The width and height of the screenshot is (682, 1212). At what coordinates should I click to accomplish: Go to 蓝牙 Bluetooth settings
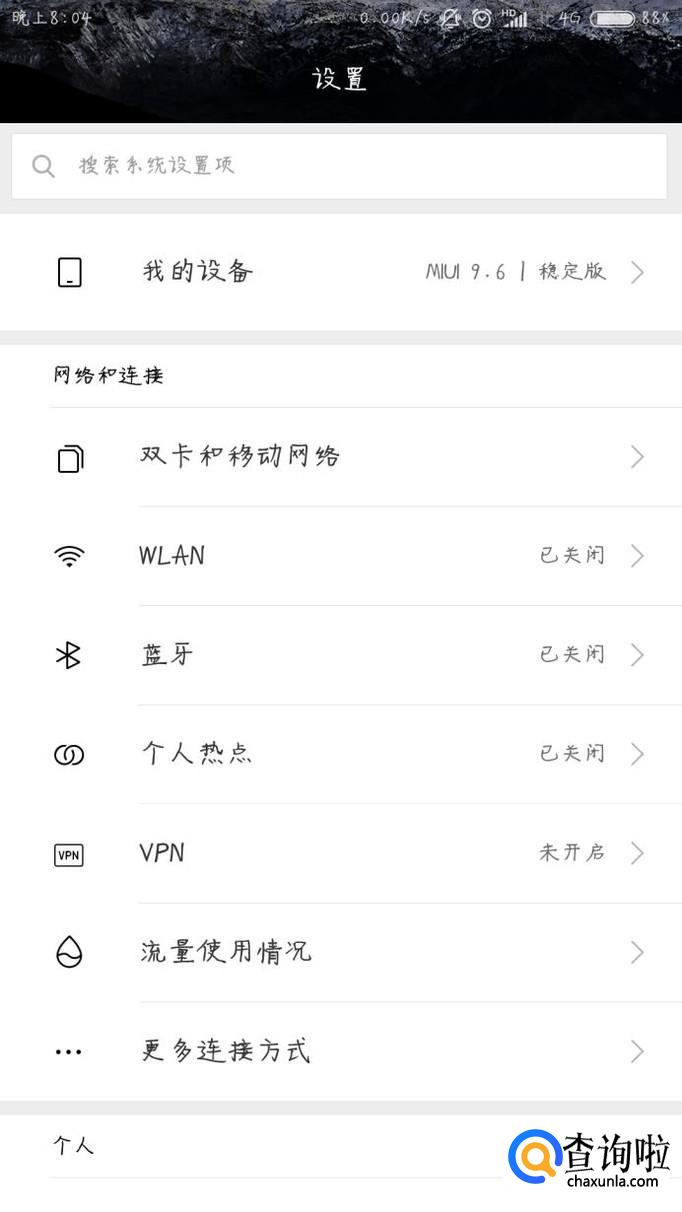click(340, 655)
